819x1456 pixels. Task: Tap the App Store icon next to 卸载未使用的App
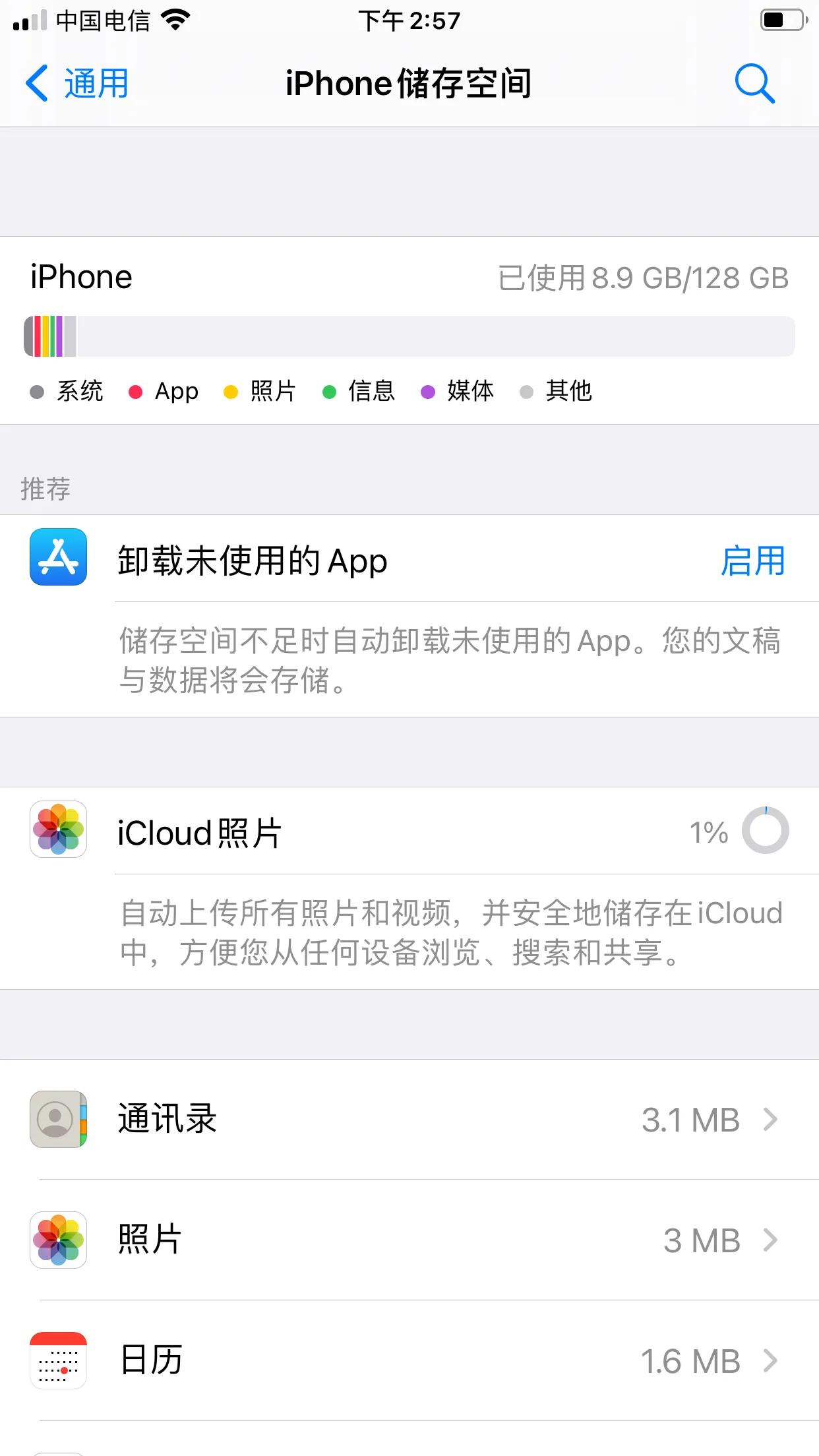(x=57, y=561)
